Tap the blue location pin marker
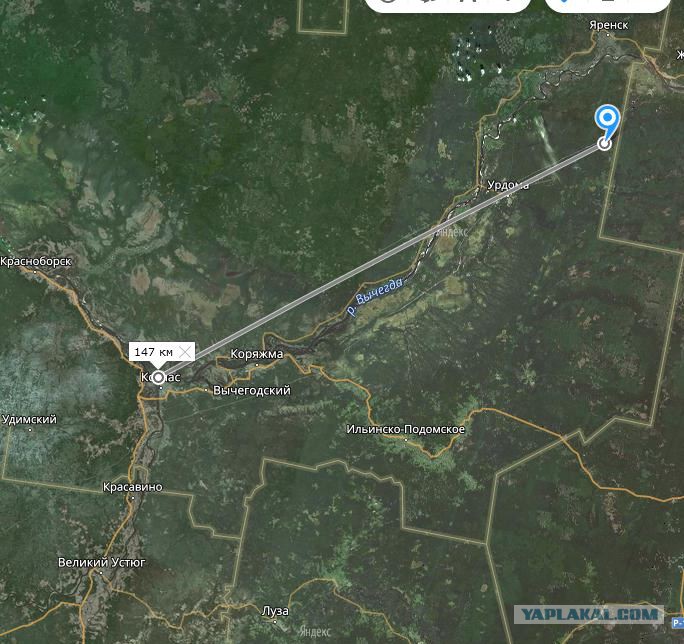Viewport: 684px width, 644px height. click(x=607, y=120)
